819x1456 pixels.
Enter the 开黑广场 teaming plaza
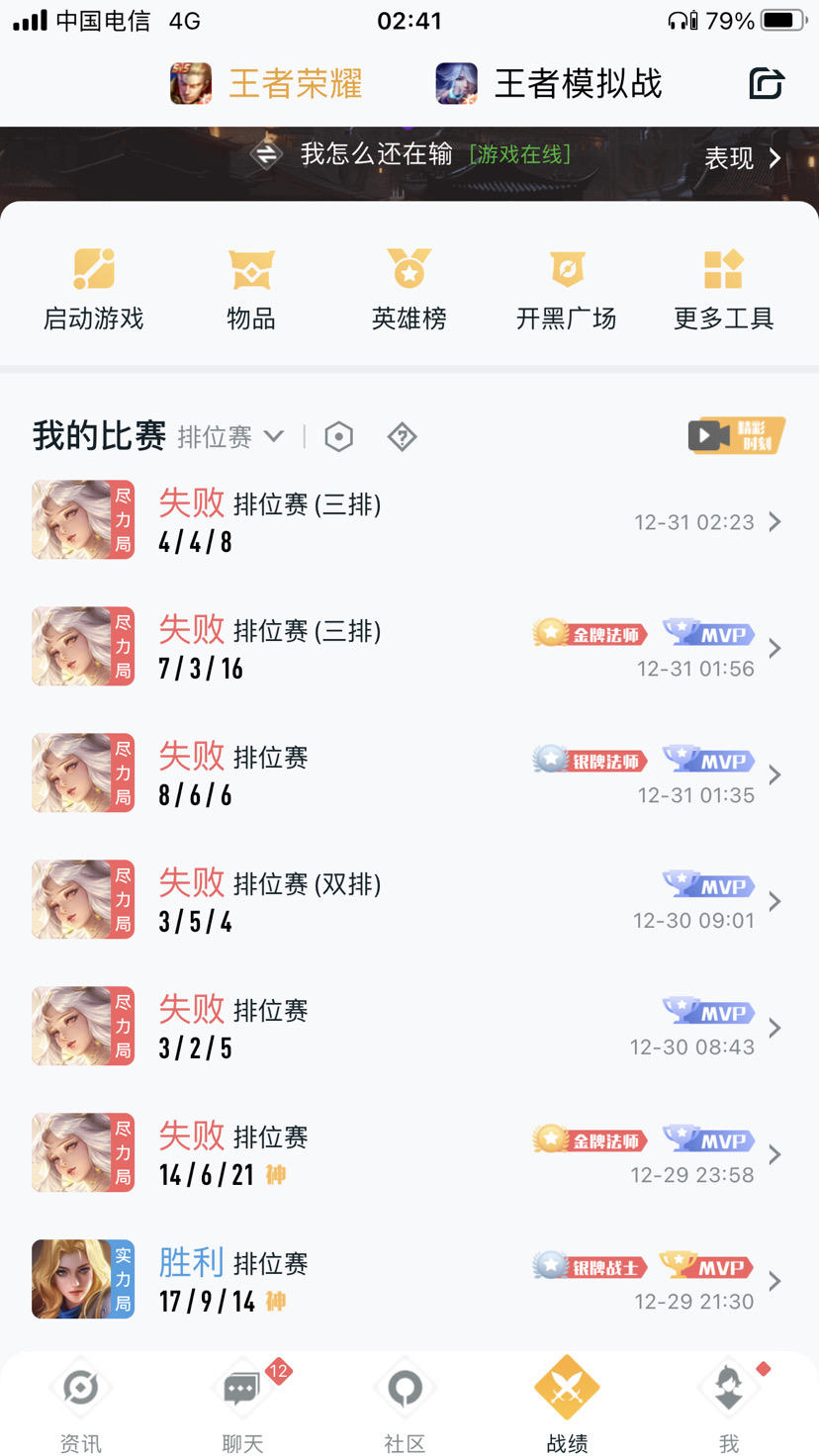pos(566,287)
